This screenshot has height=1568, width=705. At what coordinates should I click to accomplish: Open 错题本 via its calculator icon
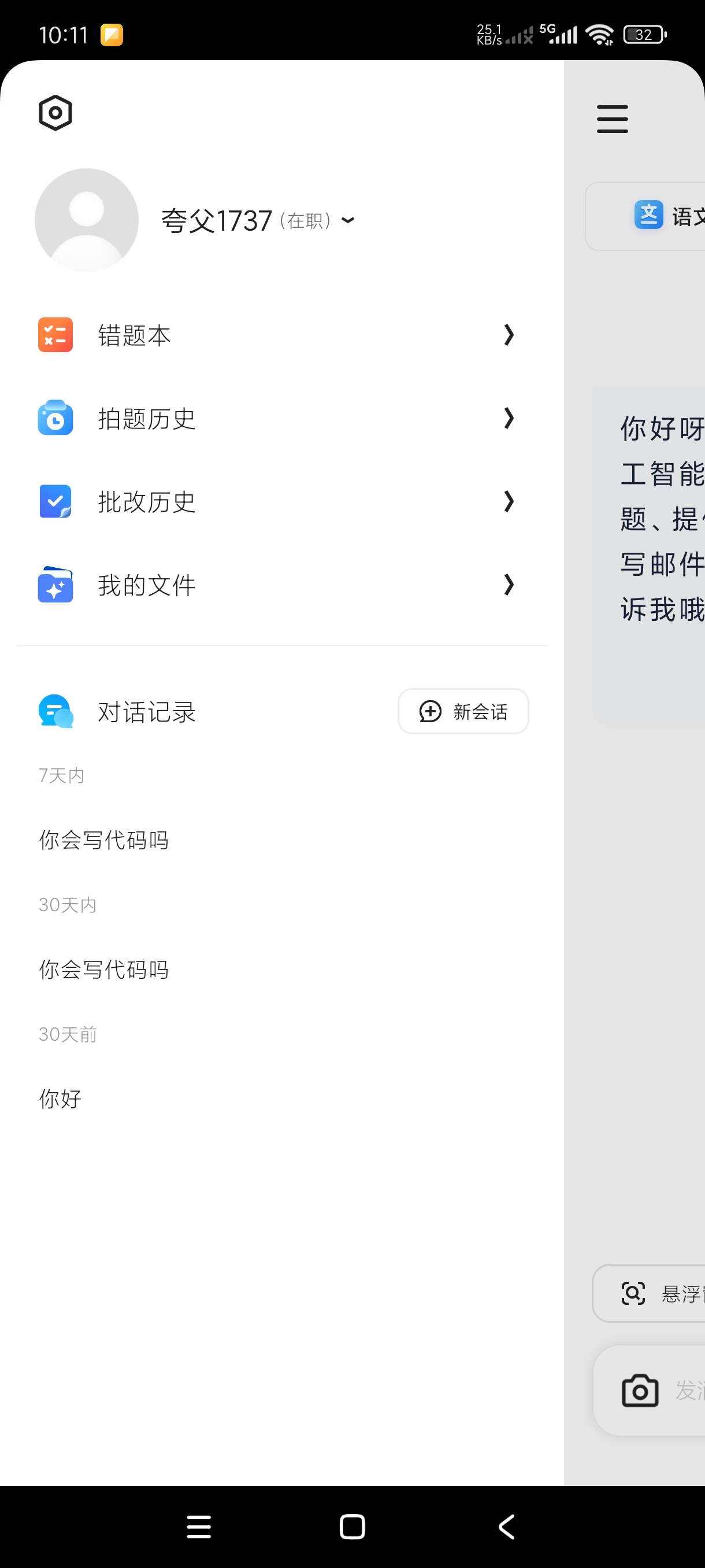(x=55, y=335)
